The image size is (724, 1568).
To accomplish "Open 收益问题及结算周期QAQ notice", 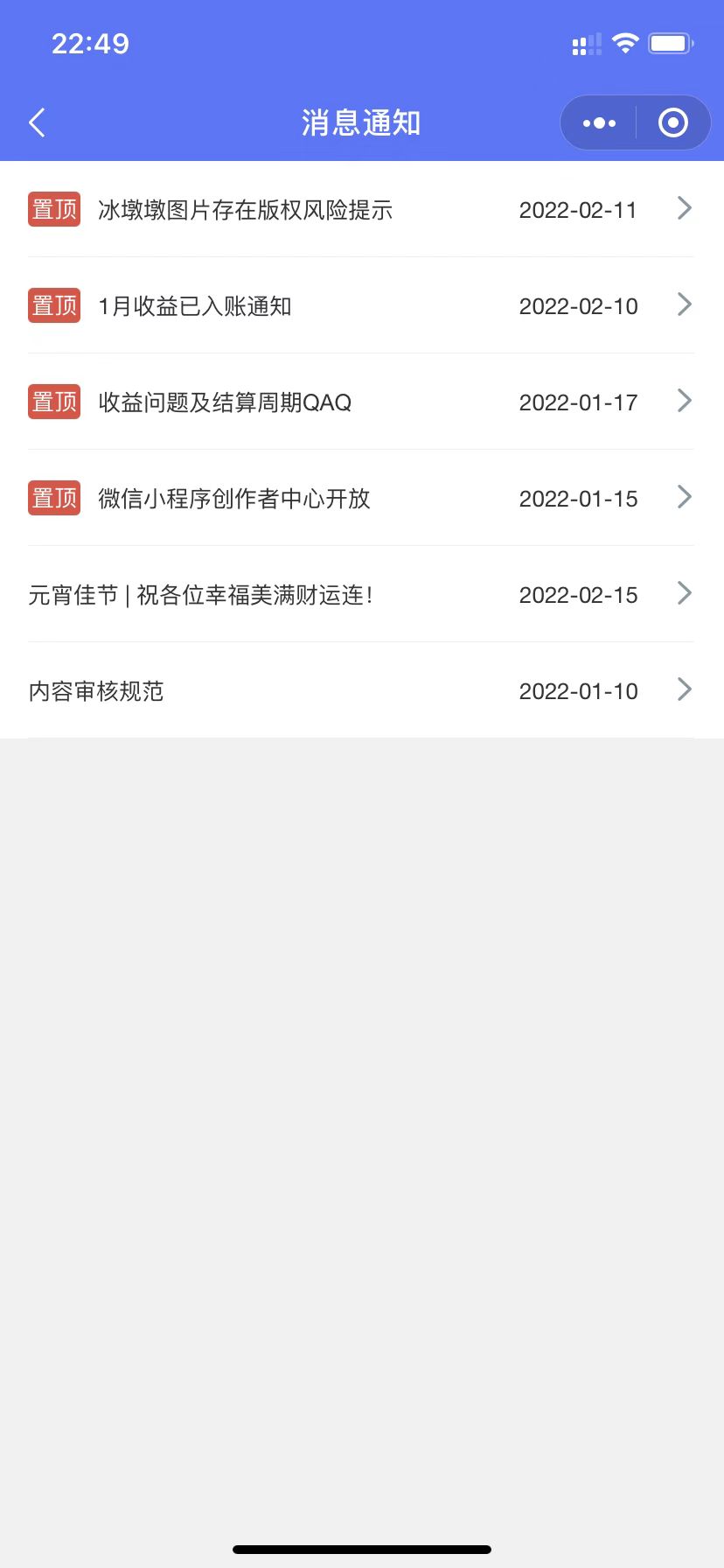I will click(x=225, y=402).
